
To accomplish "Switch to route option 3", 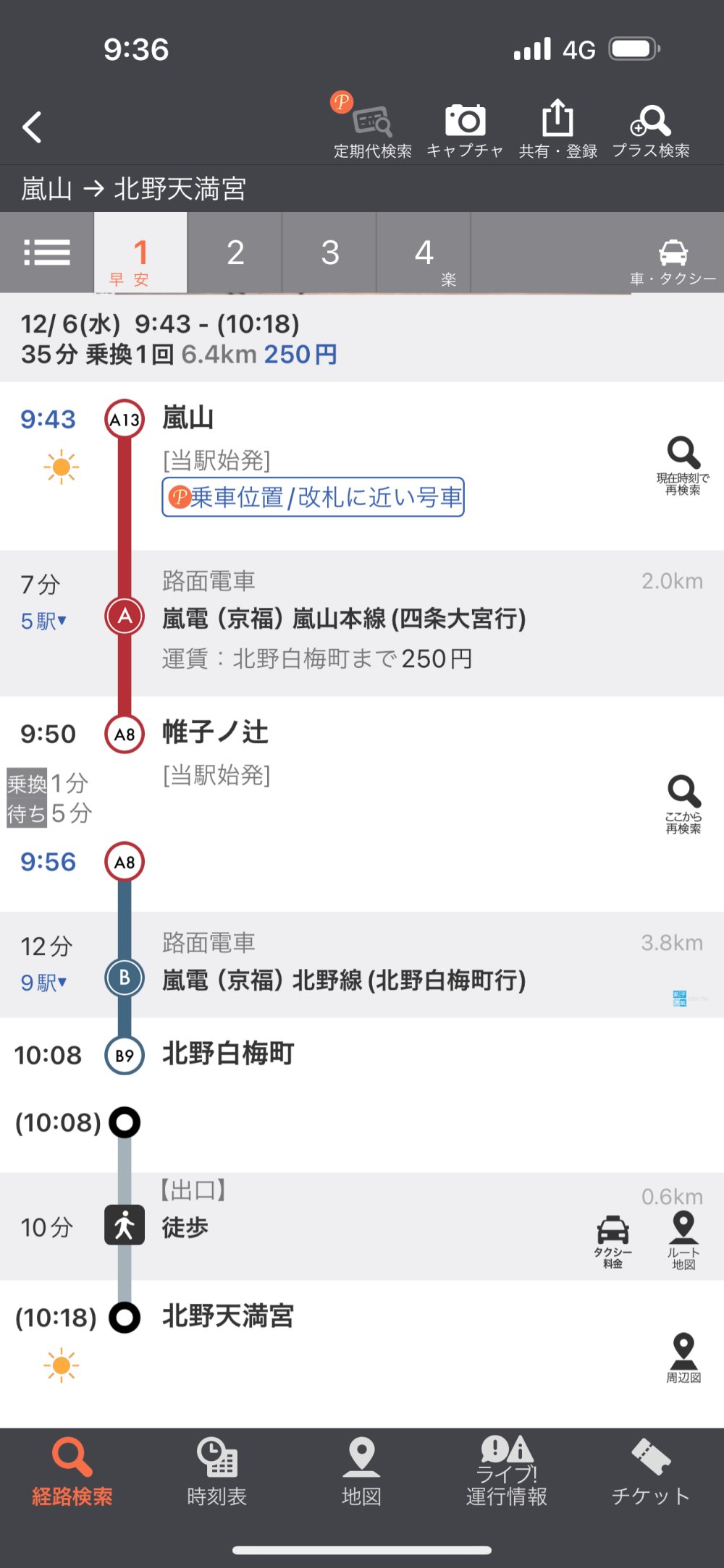I will click(x=330, y=253).
